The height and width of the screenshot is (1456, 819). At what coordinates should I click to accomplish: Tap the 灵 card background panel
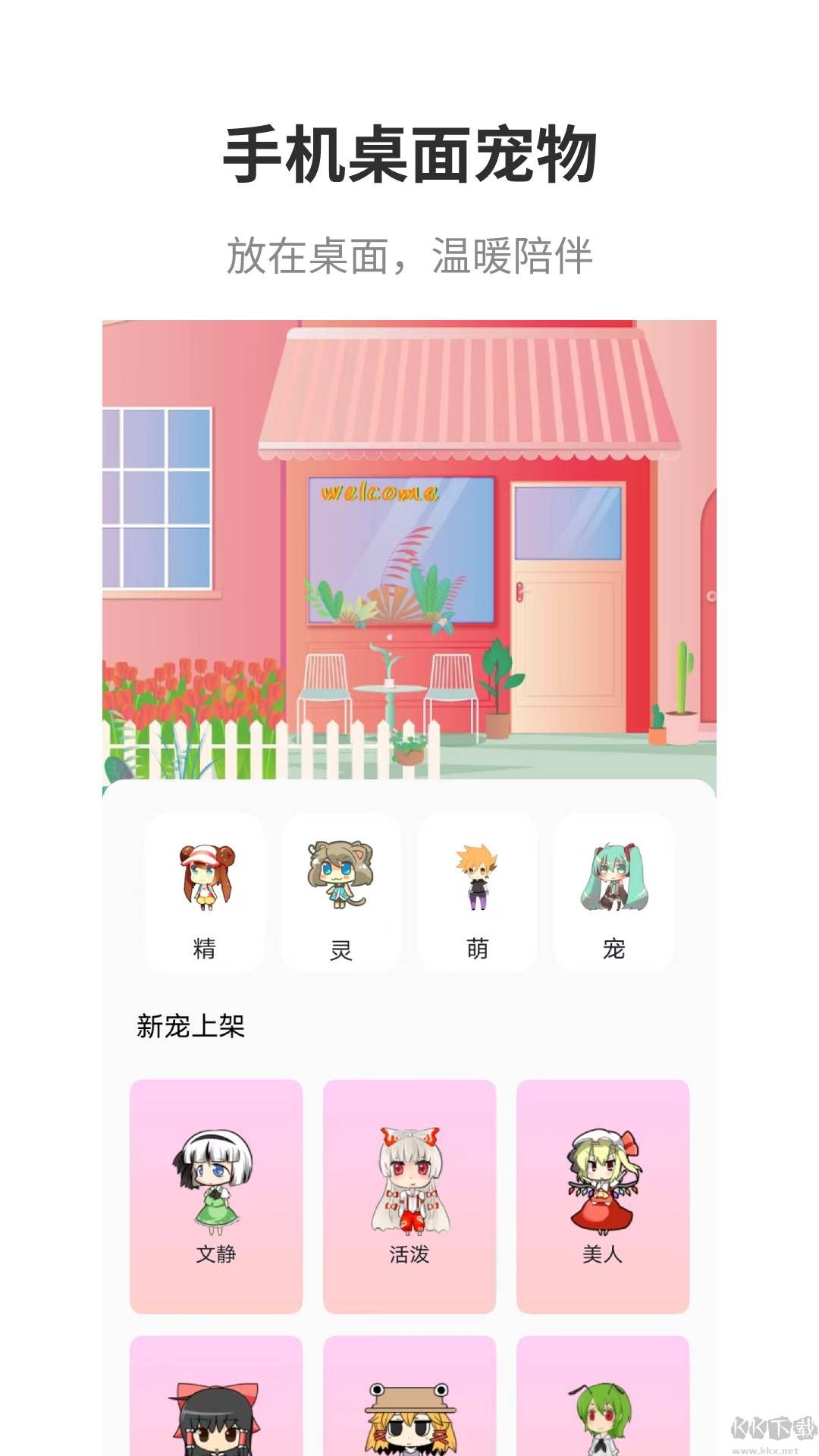coord(340,895)
